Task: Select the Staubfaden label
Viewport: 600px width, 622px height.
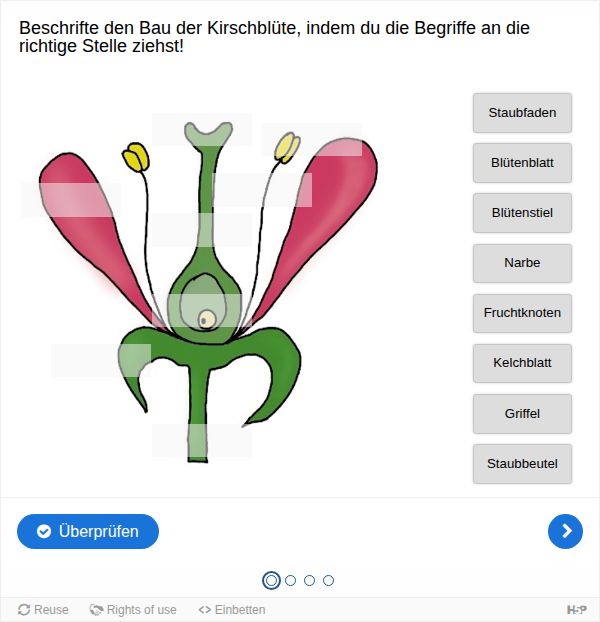Action: point(522,112)
